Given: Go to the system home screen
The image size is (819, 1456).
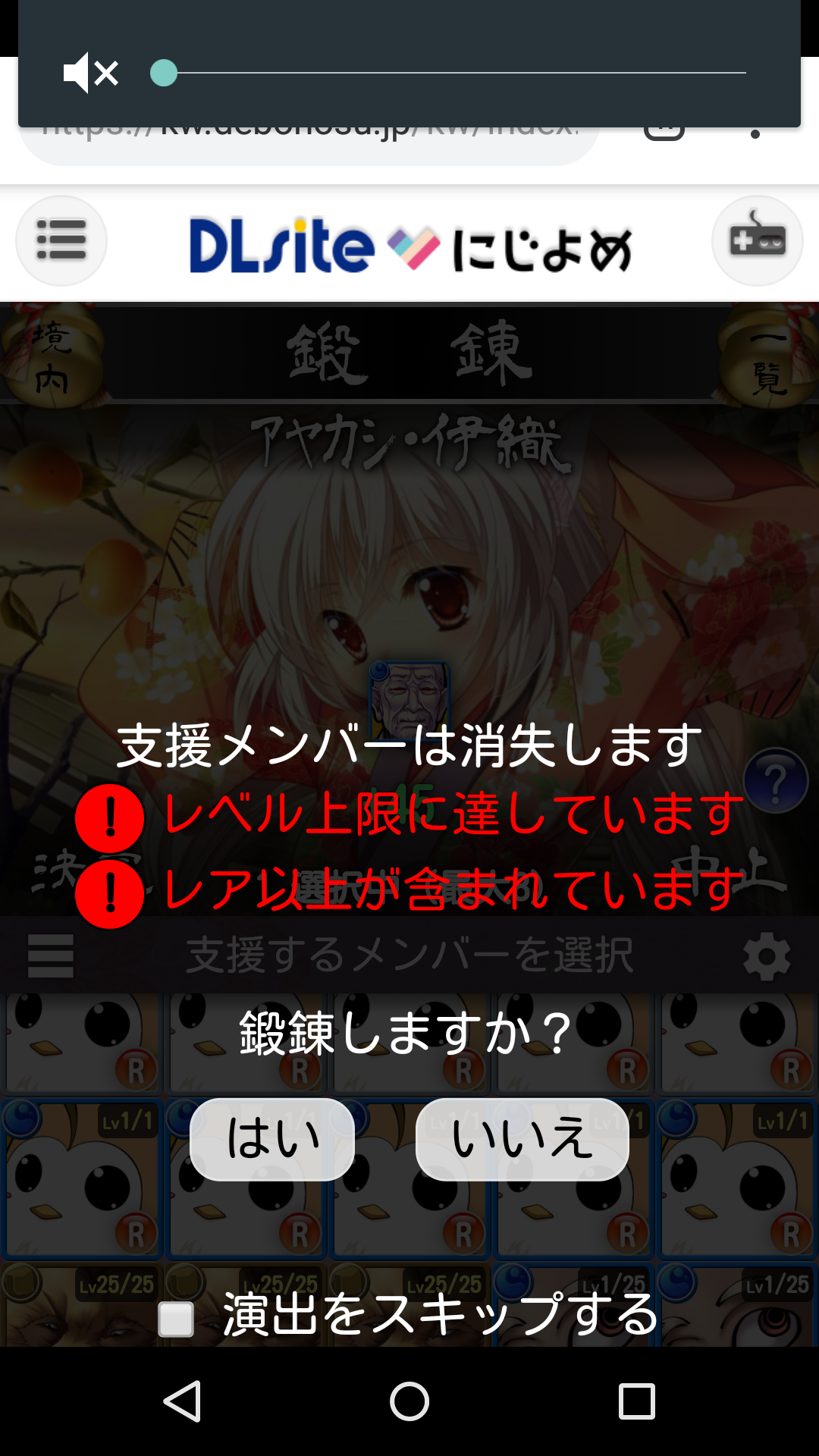Looking at the screenshot, I should coord(409,1401).
